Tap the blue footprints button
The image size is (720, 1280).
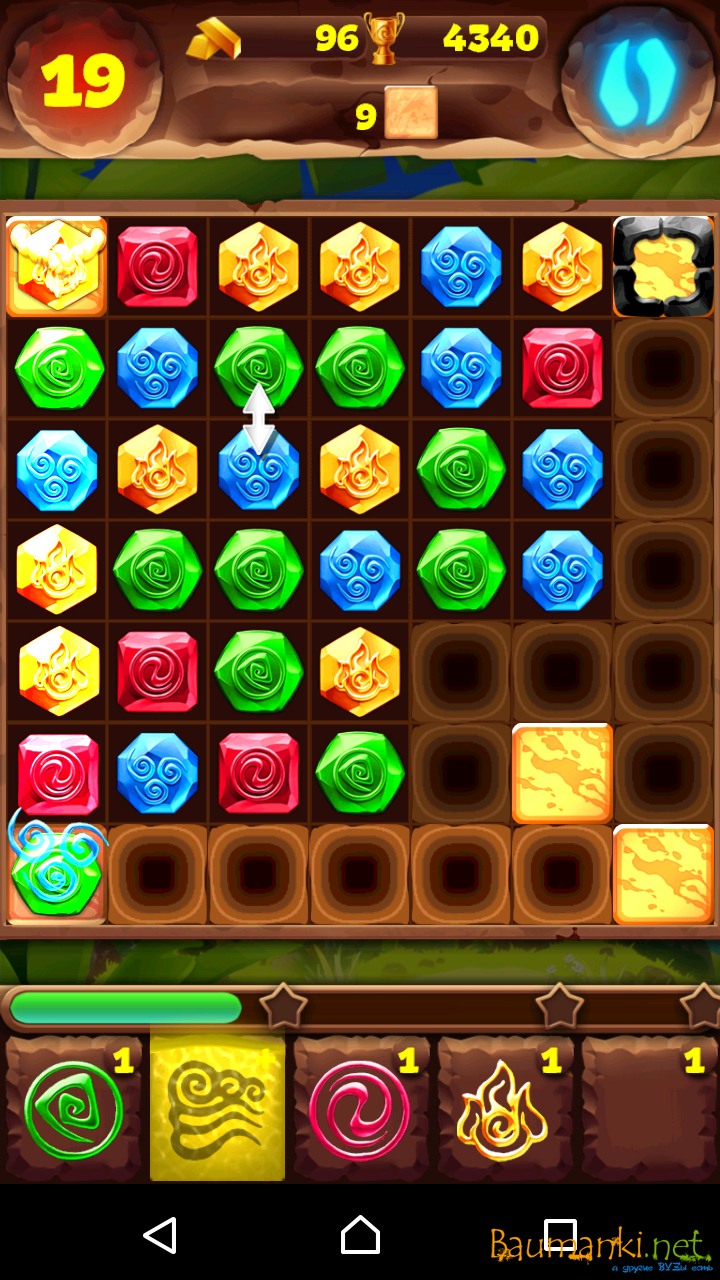click(x=638, y=82)
